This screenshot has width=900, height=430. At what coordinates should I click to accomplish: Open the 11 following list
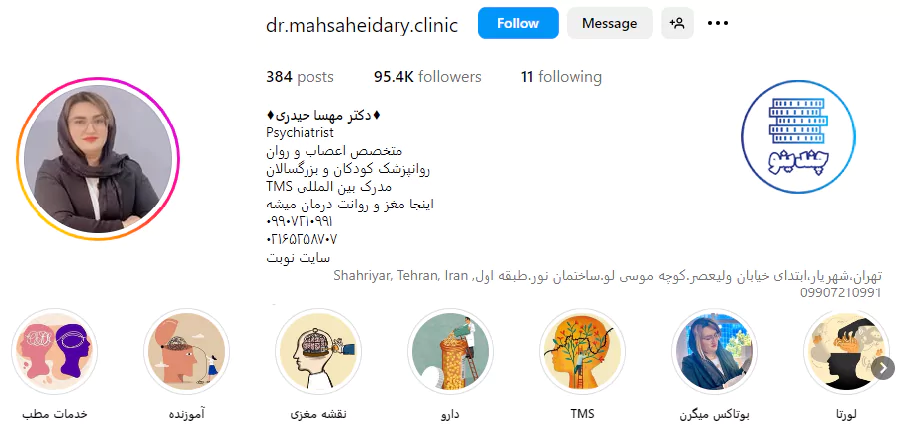(561, 77)
